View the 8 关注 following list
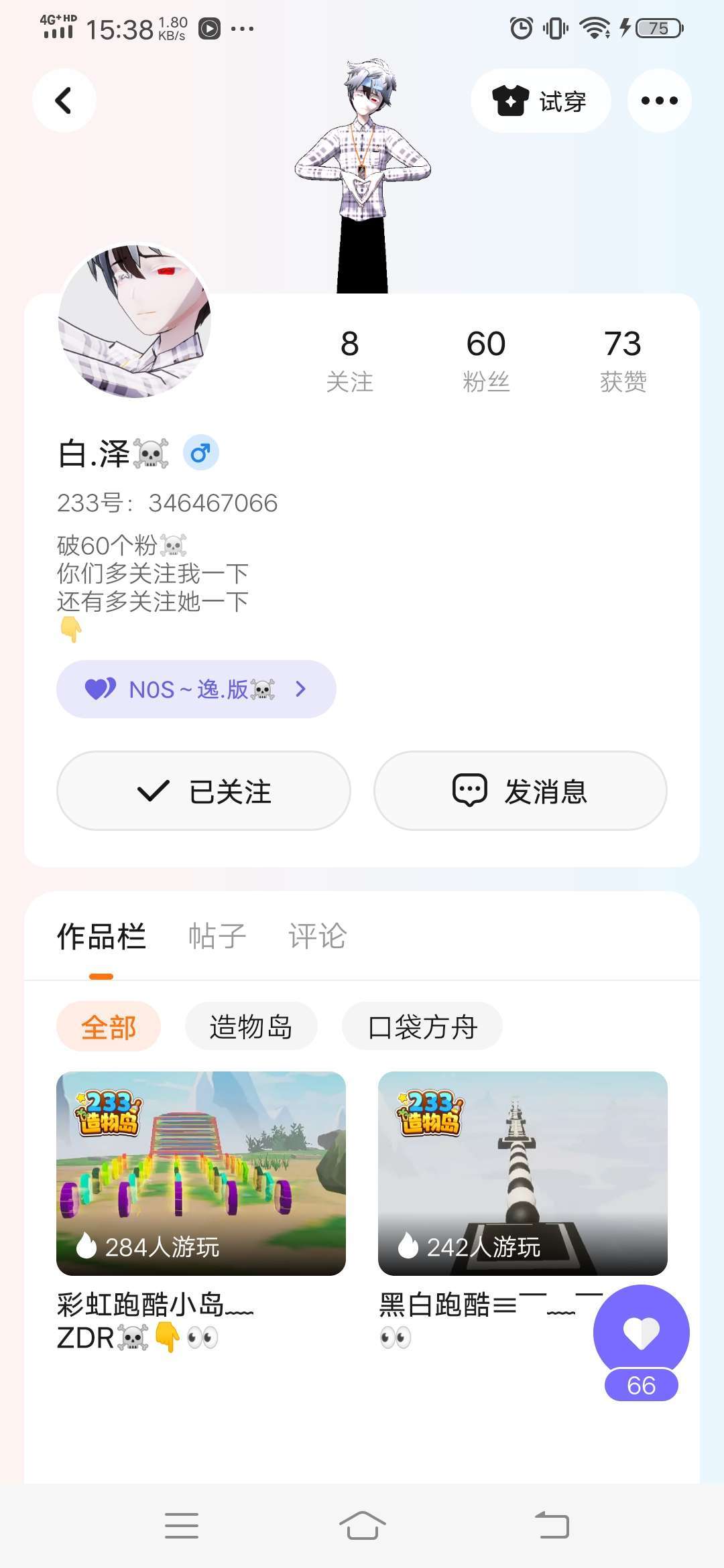724x1568 pixels. click(349, 360)
